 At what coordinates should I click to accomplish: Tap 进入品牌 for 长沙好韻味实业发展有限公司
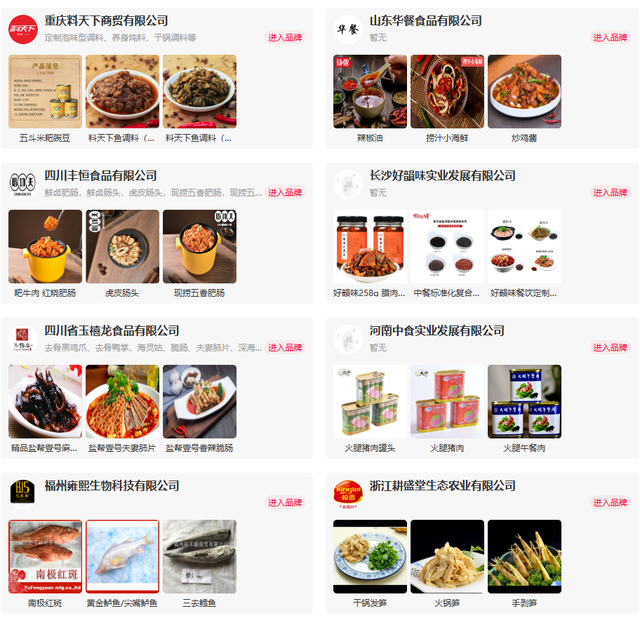tap(610, 192)
